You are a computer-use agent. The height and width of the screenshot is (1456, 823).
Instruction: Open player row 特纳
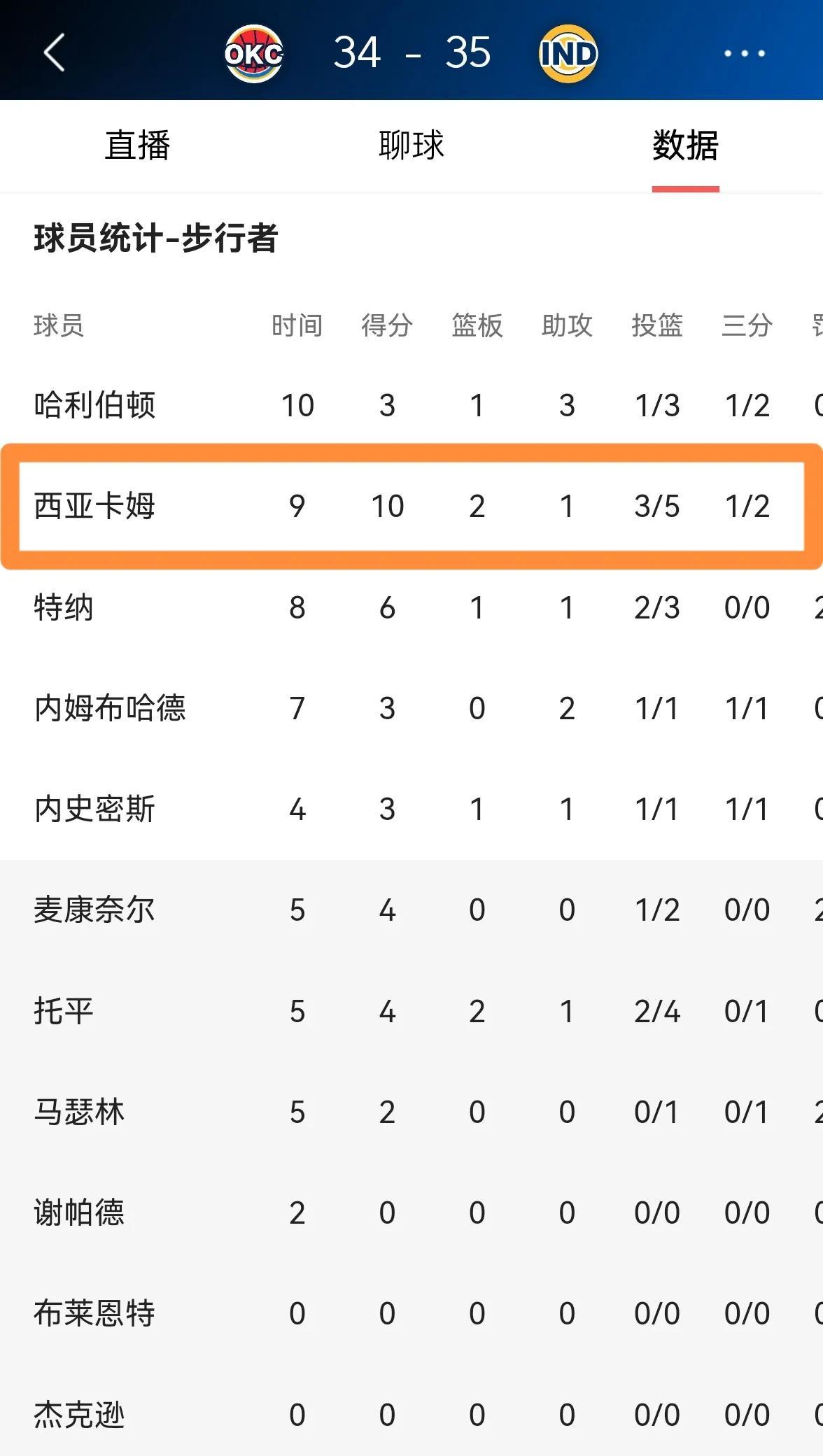tap(411, 607)
